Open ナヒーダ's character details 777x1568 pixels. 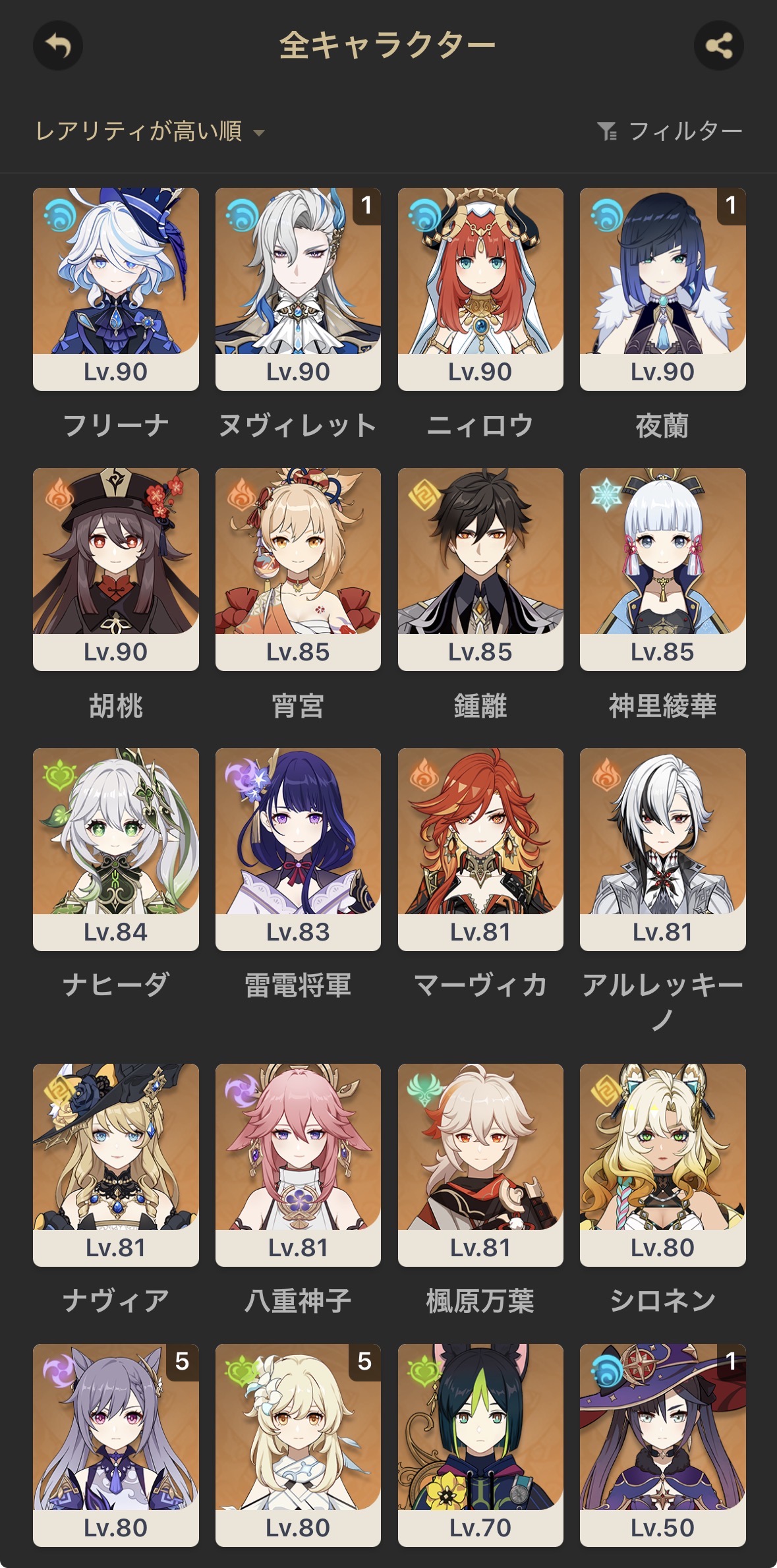(116, 850)
